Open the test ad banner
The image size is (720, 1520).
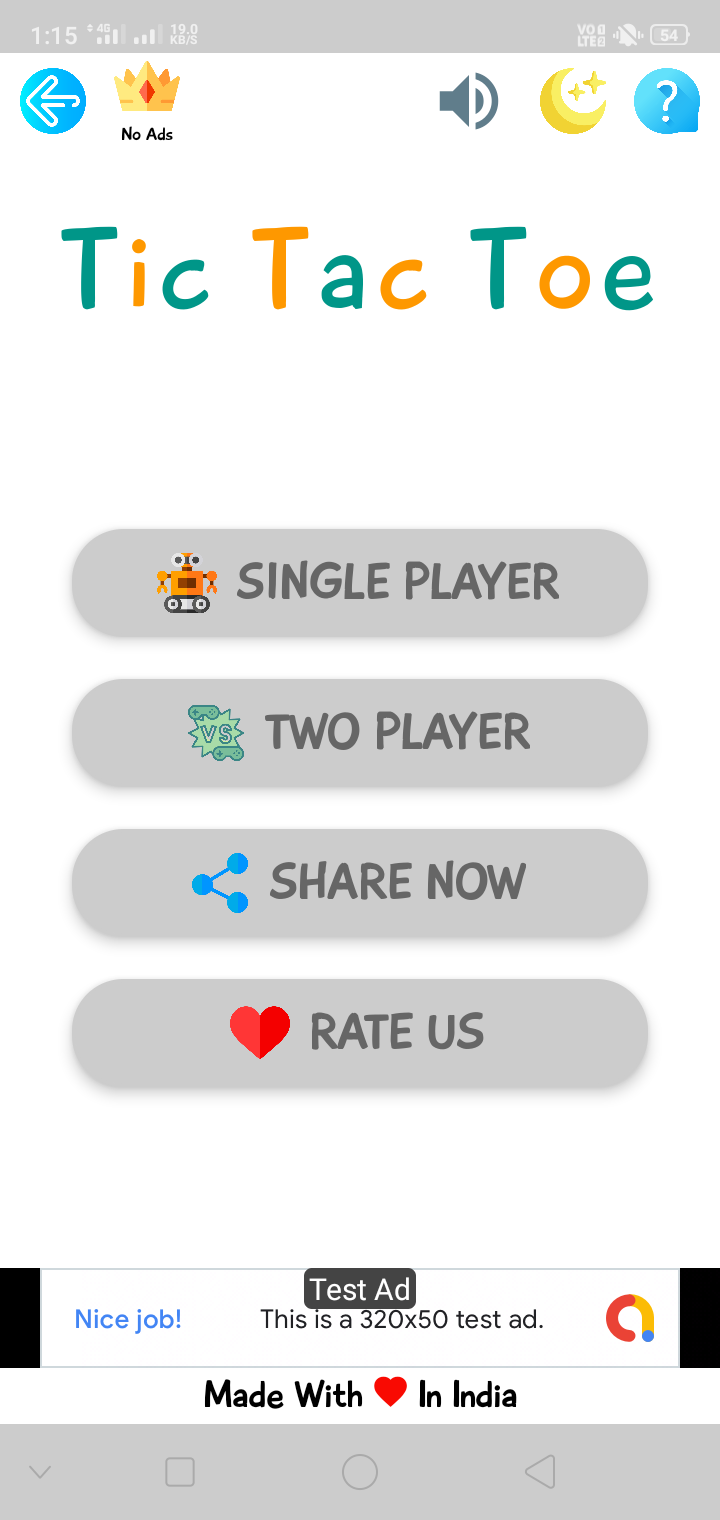[360, 1318]
